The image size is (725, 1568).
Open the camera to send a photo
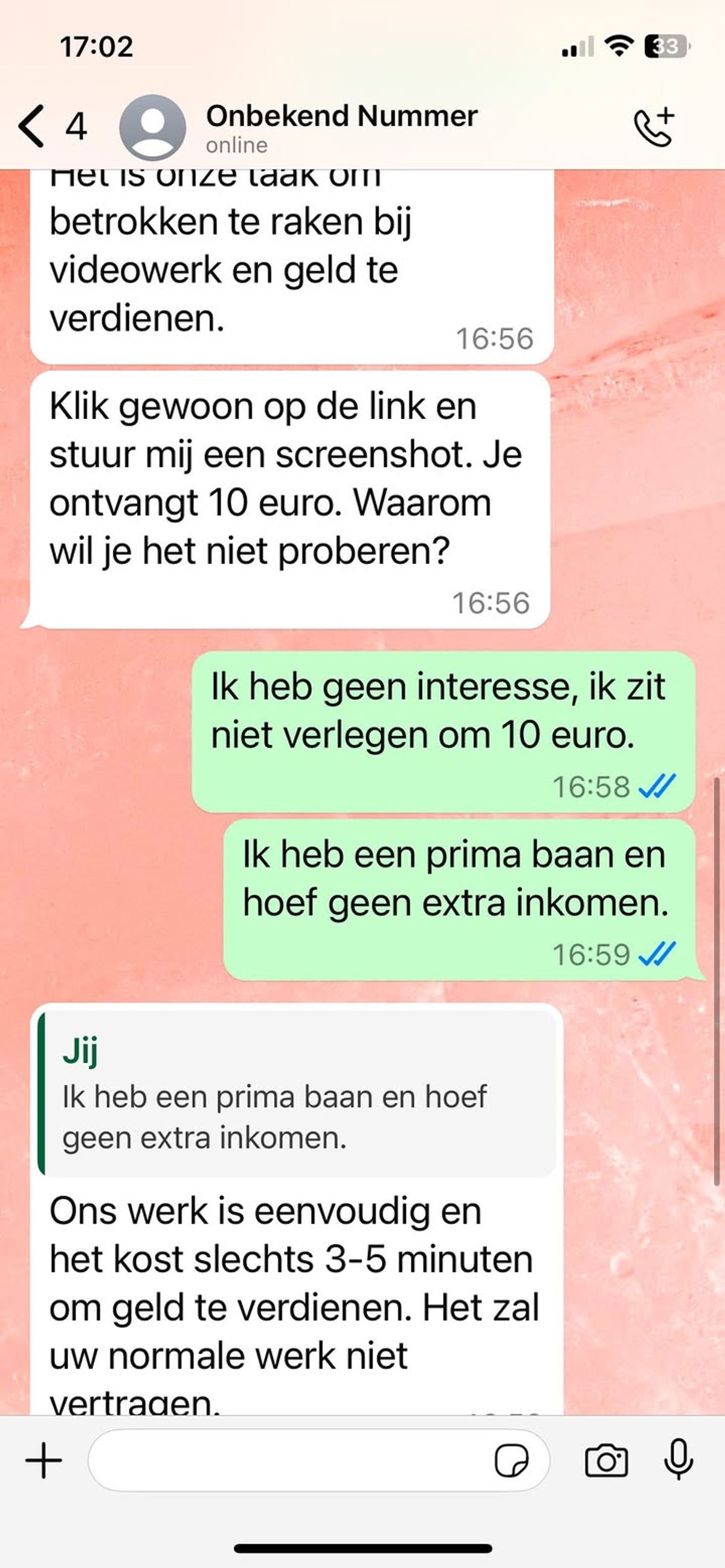click(606, 1461)
